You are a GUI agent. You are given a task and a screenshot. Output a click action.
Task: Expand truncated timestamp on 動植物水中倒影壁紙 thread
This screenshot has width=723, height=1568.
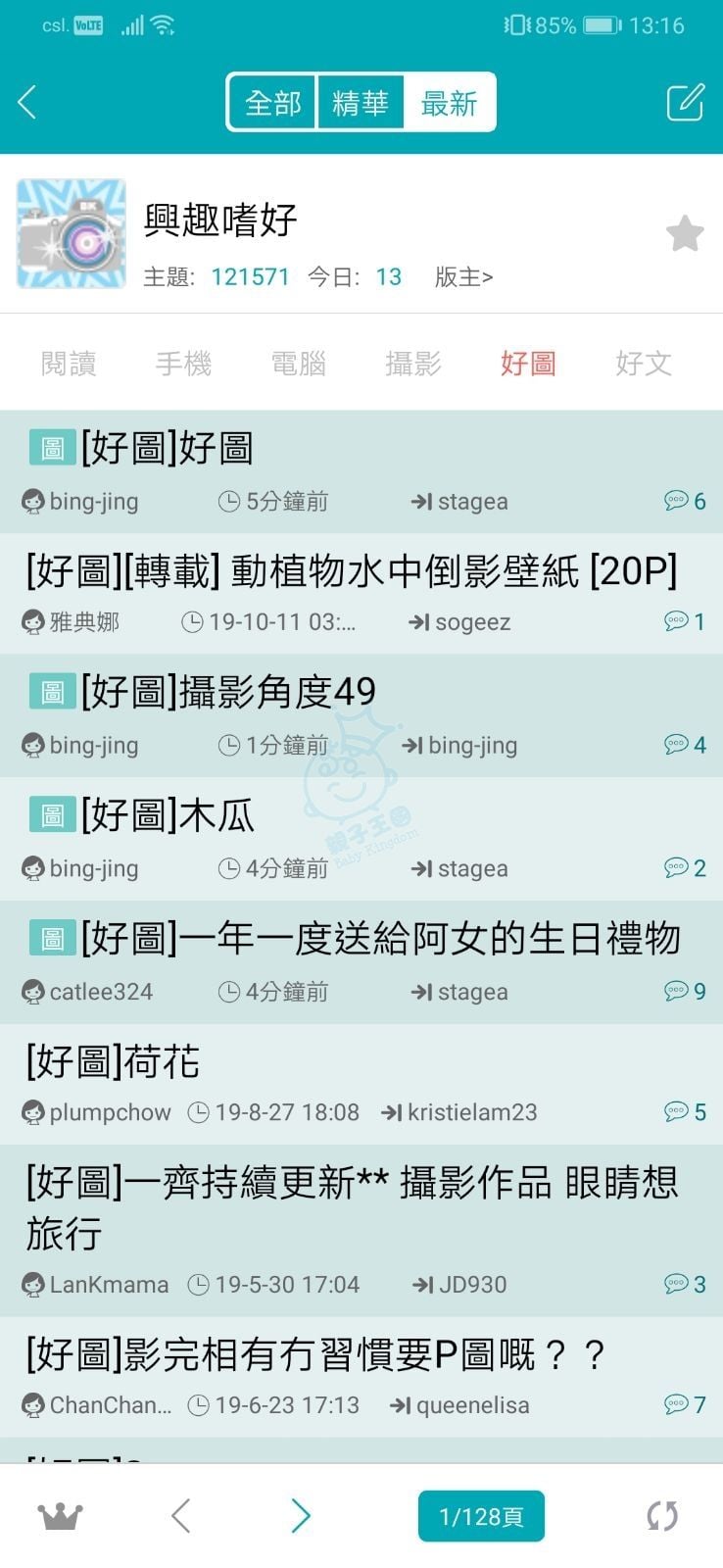(x=274, y=621)
